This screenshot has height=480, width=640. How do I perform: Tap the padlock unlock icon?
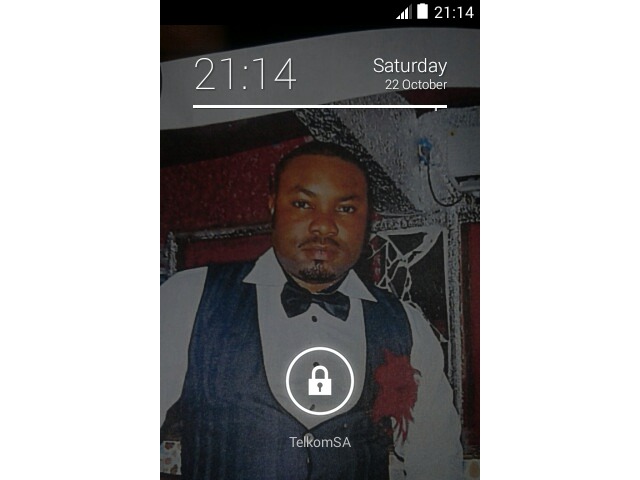pyautogui.click(x=320, y=381)
